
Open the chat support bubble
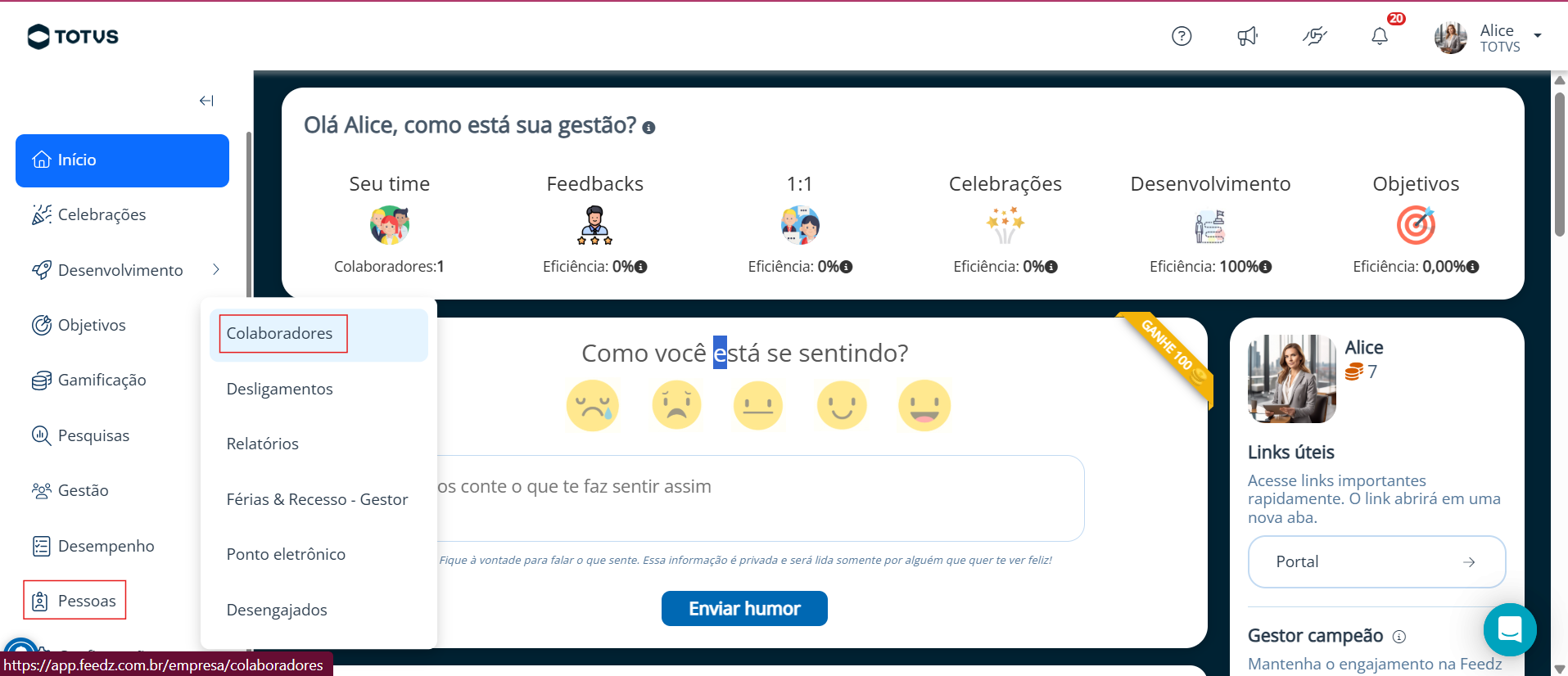1510,629
